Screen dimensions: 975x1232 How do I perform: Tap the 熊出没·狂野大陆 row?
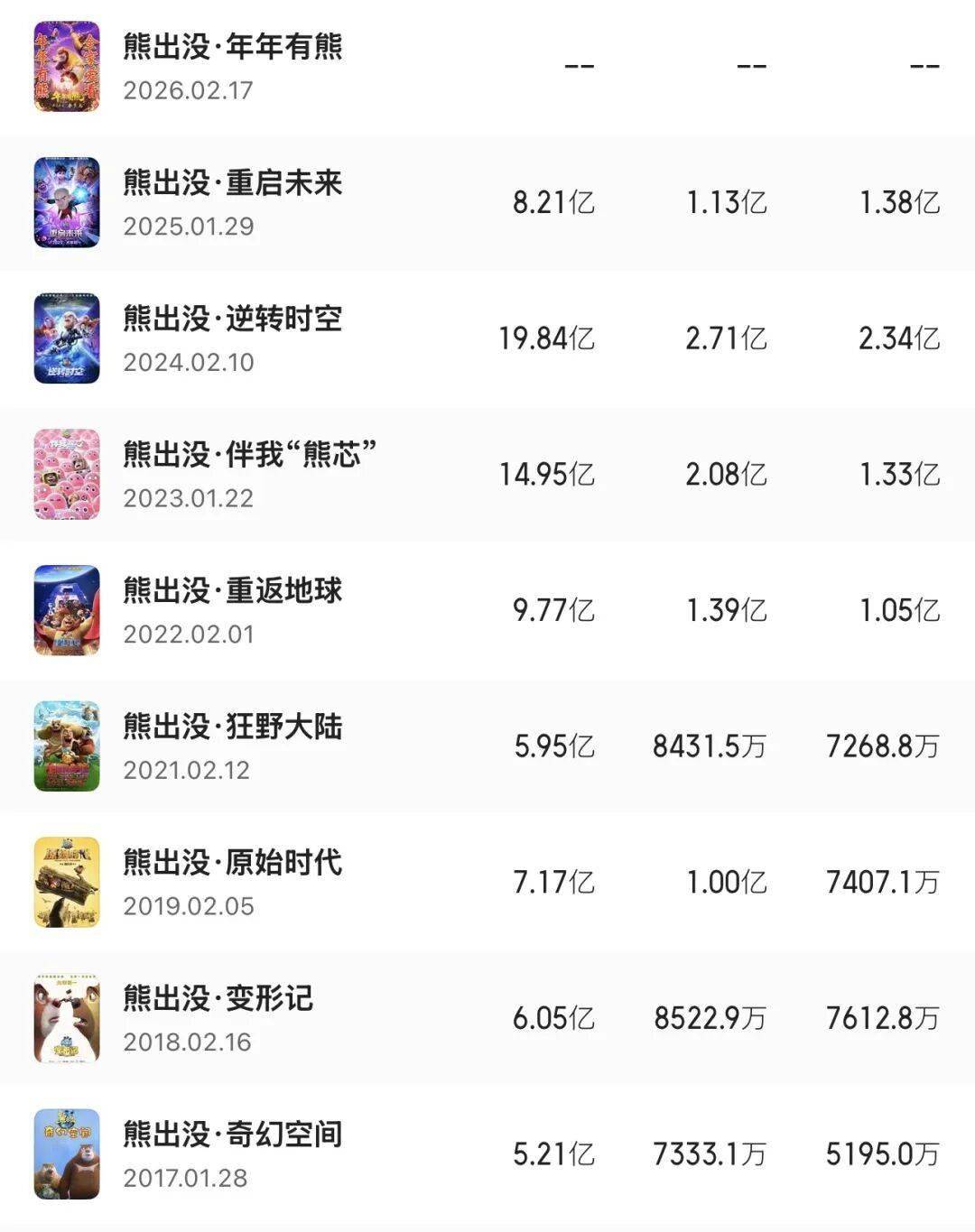[x=233, y=727]
